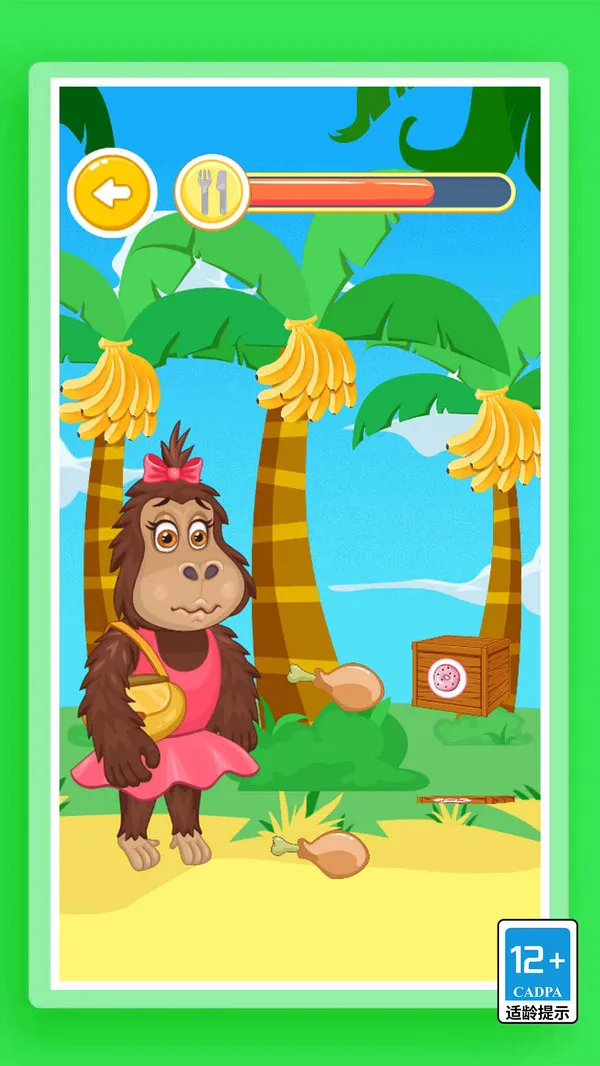600x1066 pixels.
Task: Tap the chicken drumstick beside the wooden crate
Action: click(340, 687)
